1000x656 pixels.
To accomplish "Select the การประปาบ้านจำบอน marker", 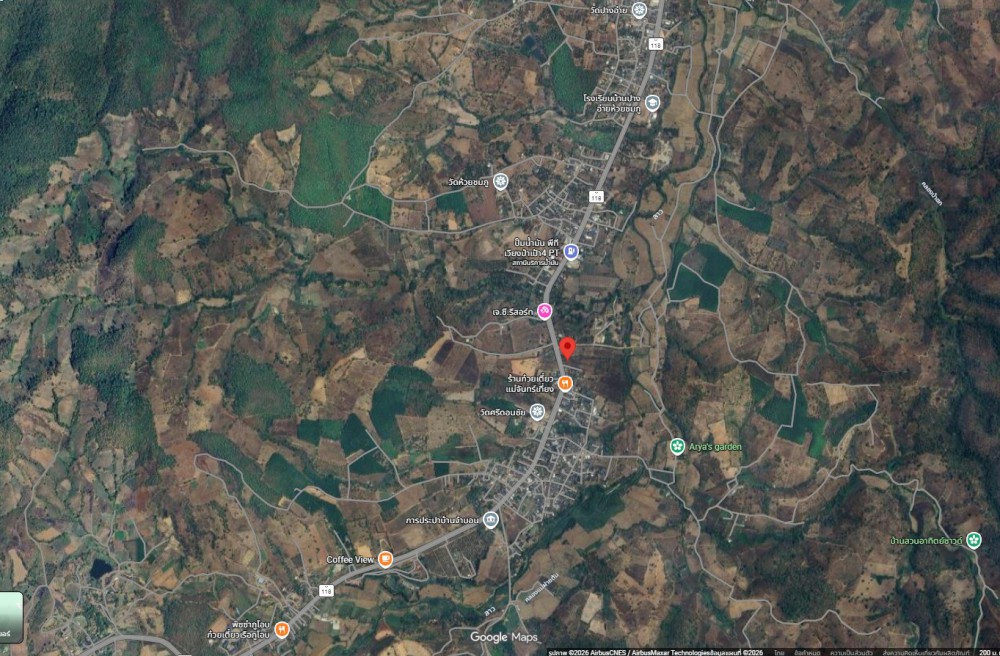I will click(491, 520).
